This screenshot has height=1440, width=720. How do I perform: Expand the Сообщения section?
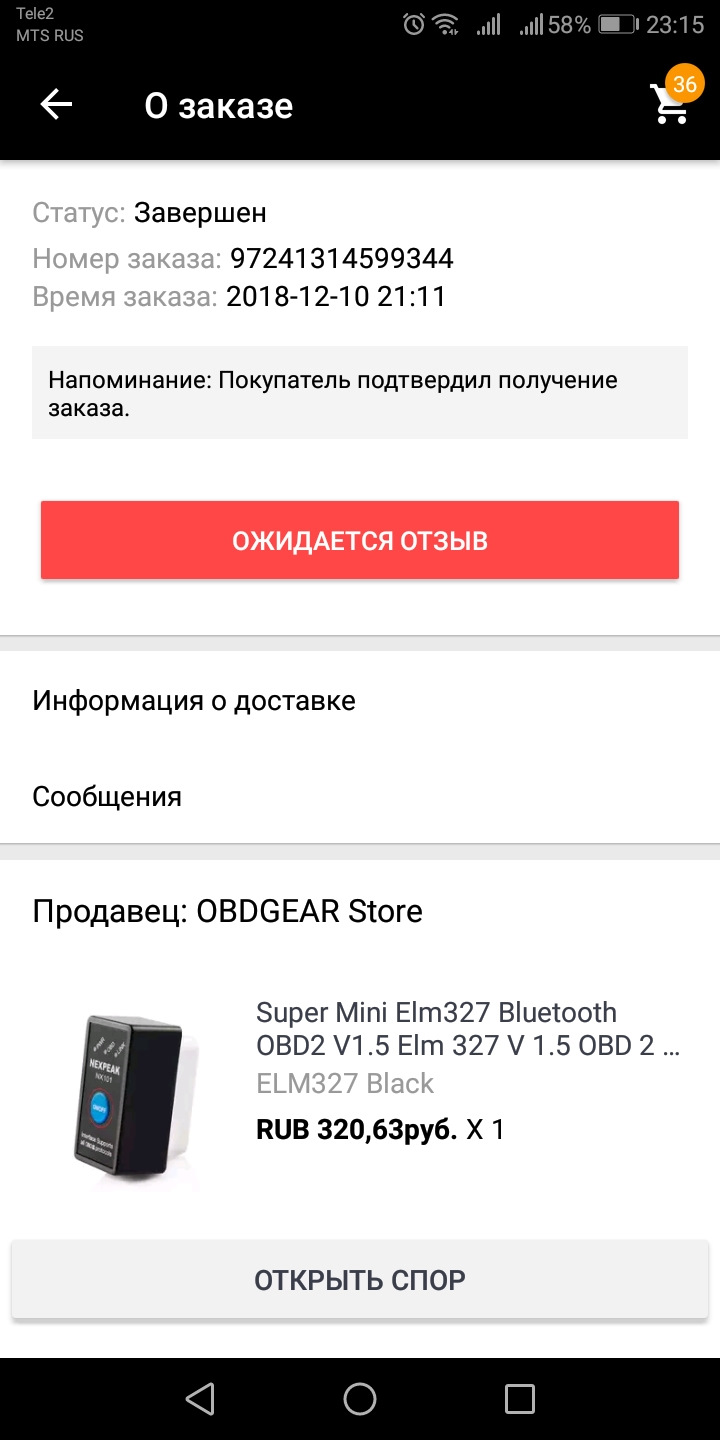coord(107,796)
